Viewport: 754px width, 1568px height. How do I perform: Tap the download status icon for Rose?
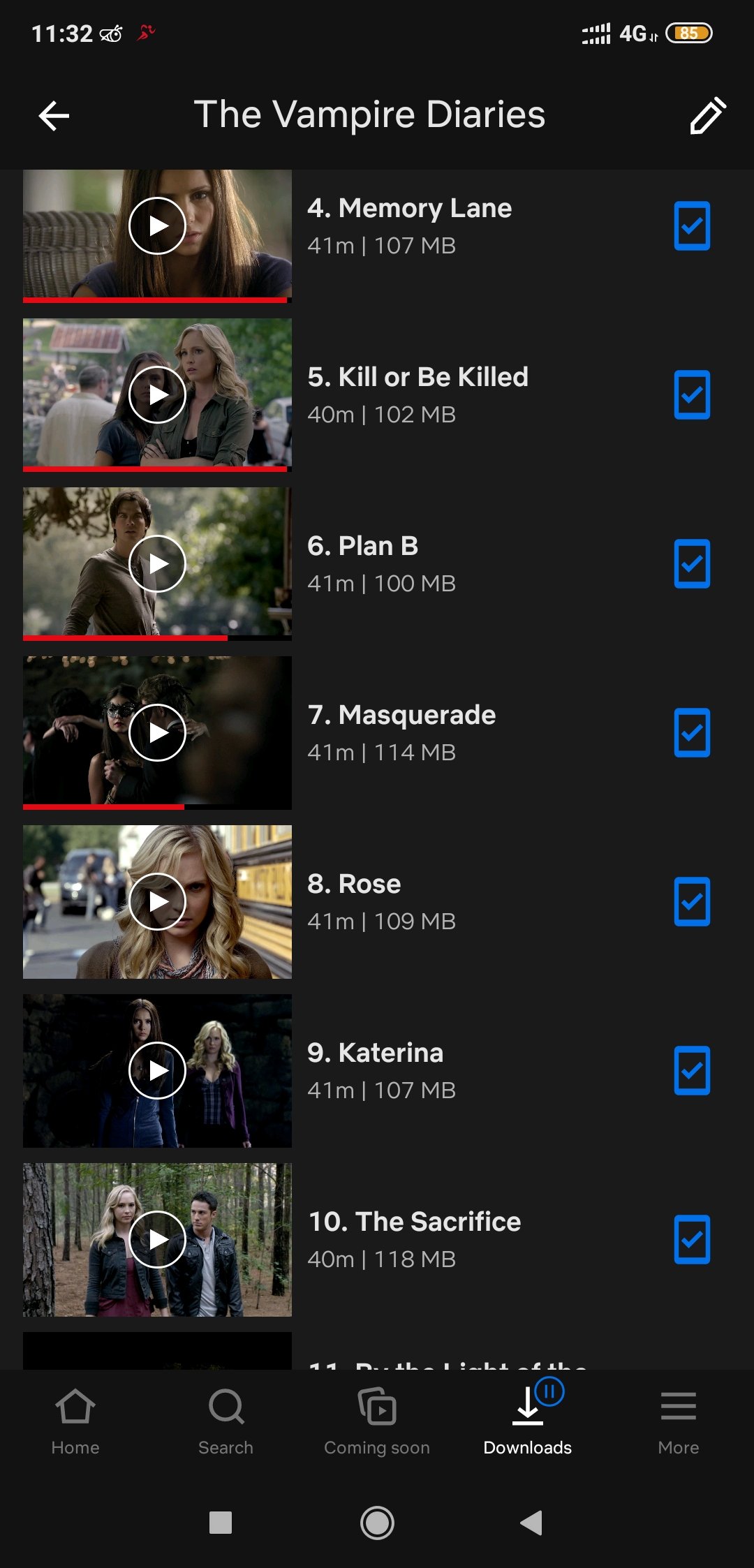pos(692,902)
